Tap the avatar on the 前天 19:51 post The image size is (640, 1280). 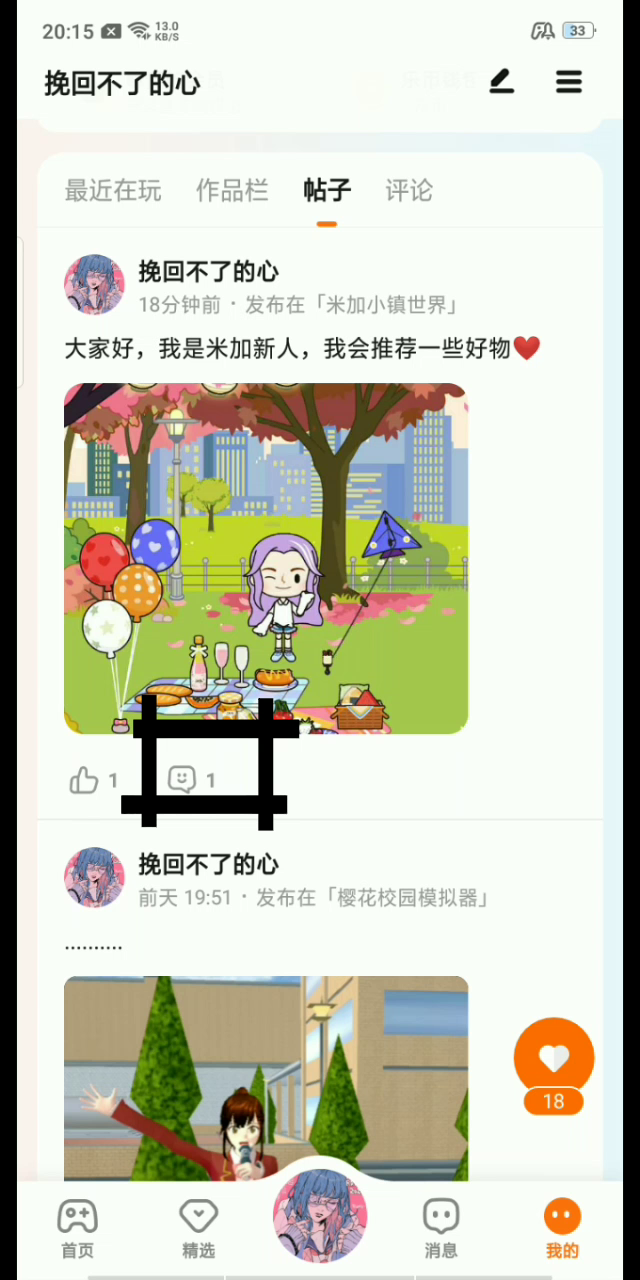tap(95, 878)
